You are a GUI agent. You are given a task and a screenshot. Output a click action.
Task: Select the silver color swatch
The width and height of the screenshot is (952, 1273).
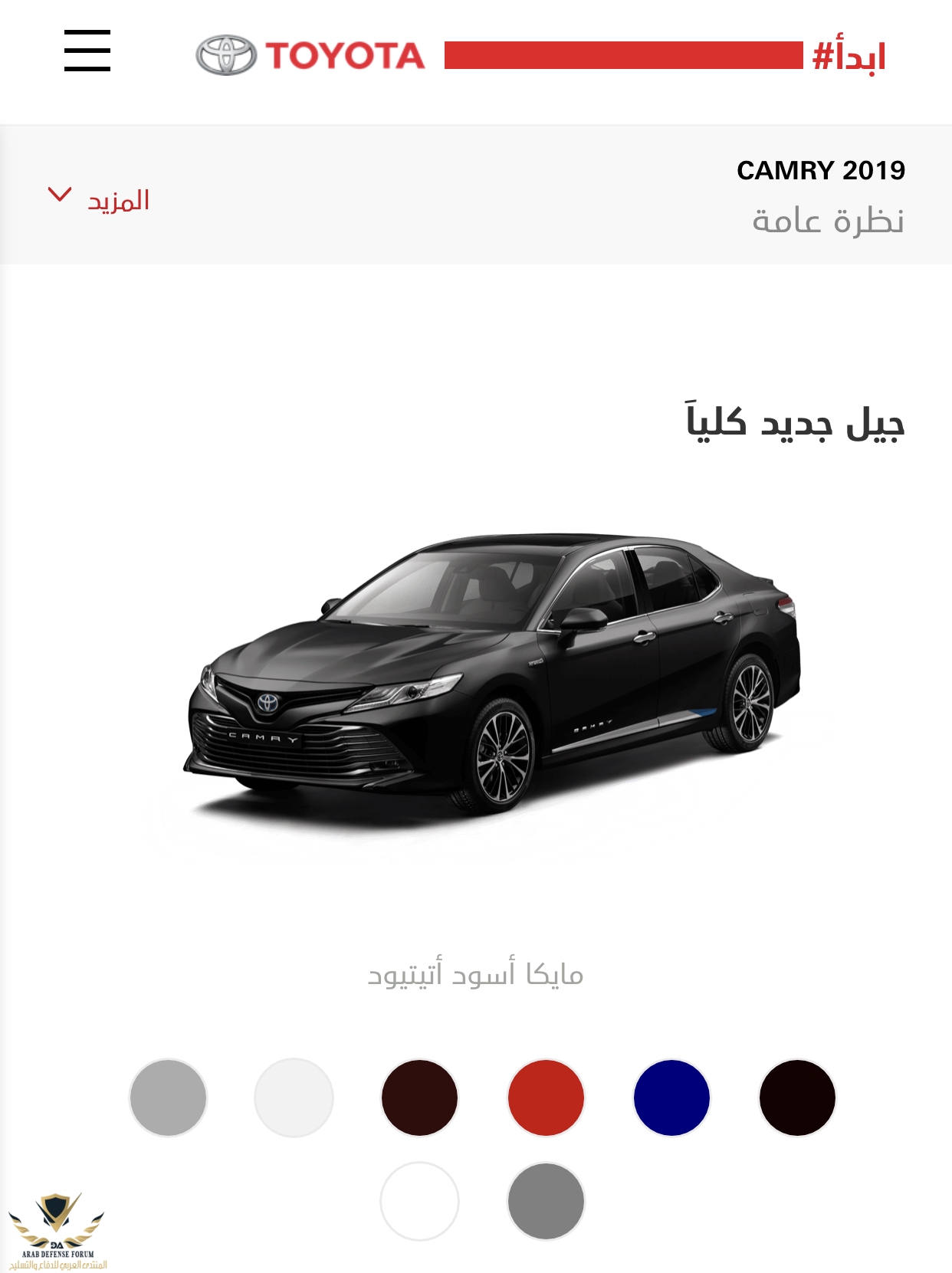point(169,1097)
